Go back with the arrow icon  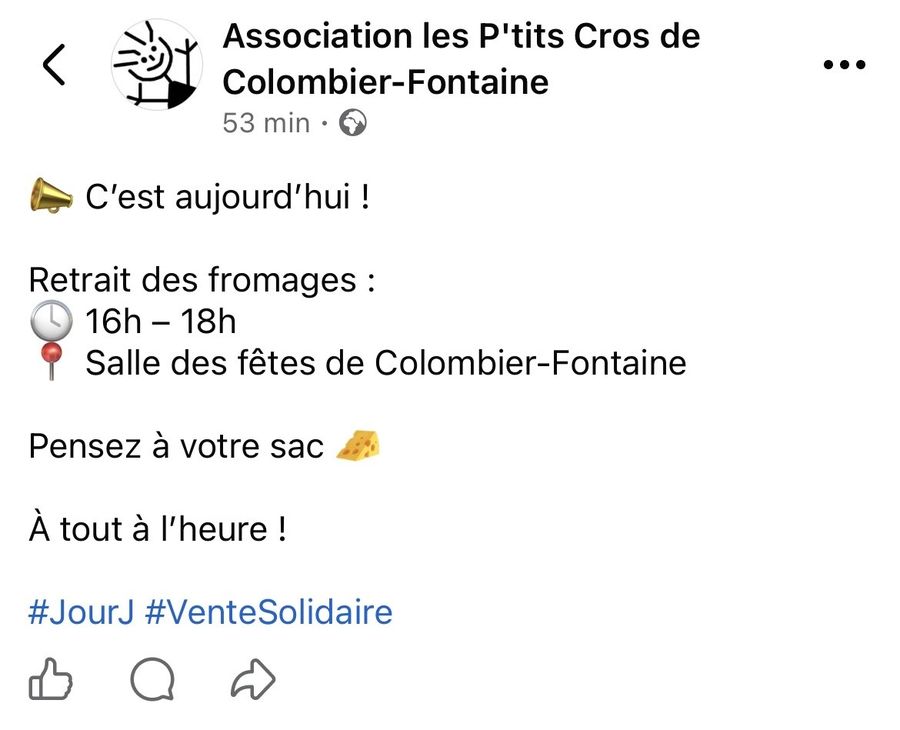coord(54,65)
